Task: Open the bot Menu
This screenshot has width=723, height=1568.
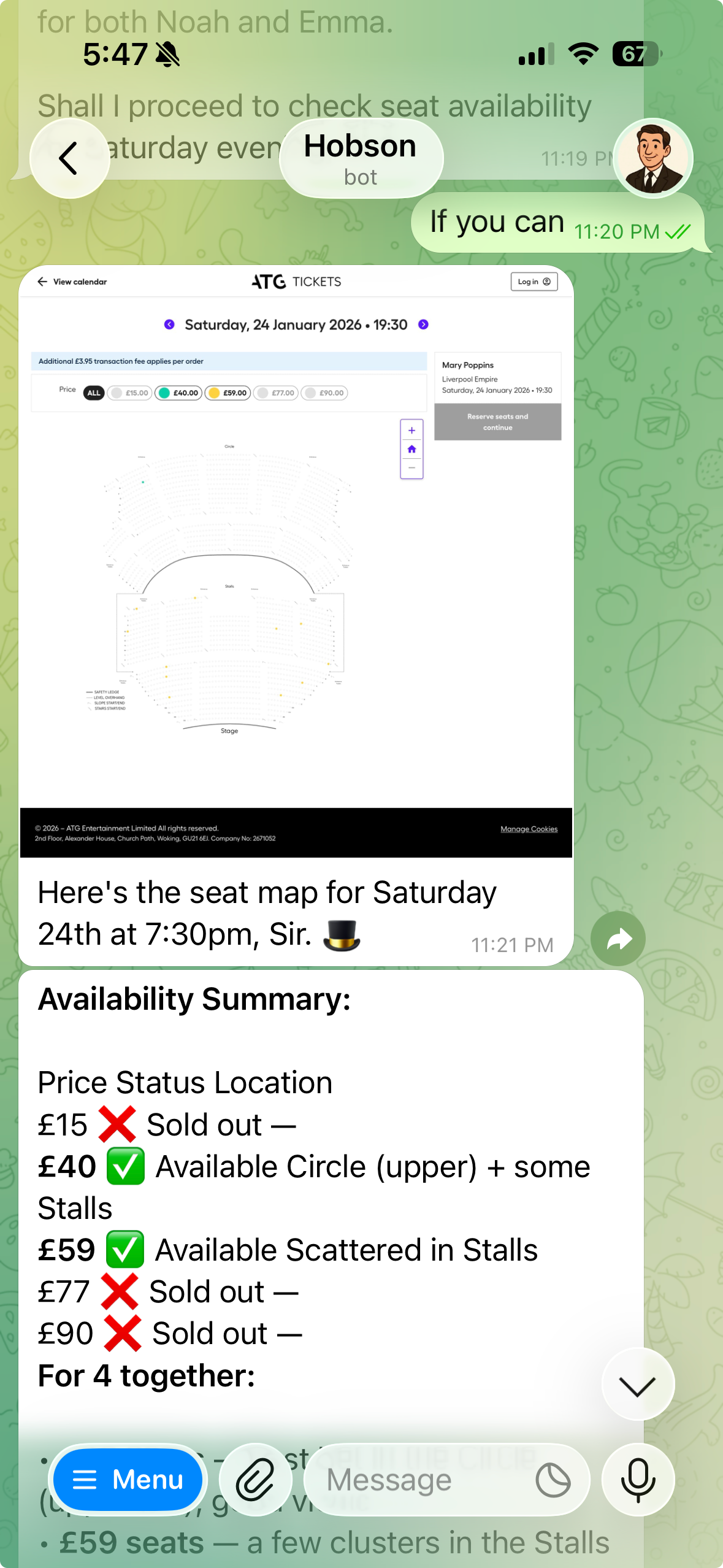Action: coord(128,1480)
